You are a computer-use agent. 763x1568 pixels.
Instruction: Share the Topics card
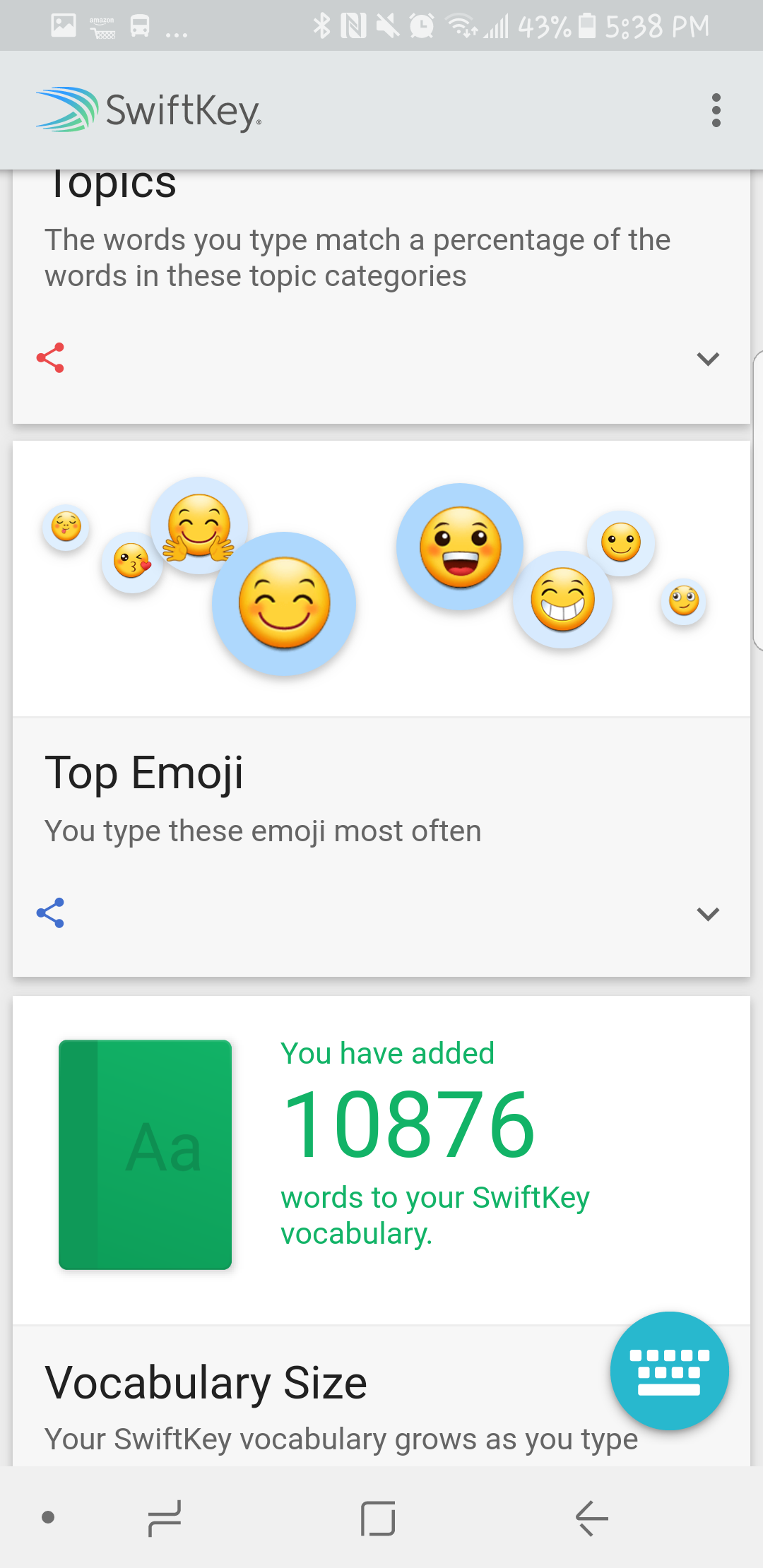tap(50, 358)
